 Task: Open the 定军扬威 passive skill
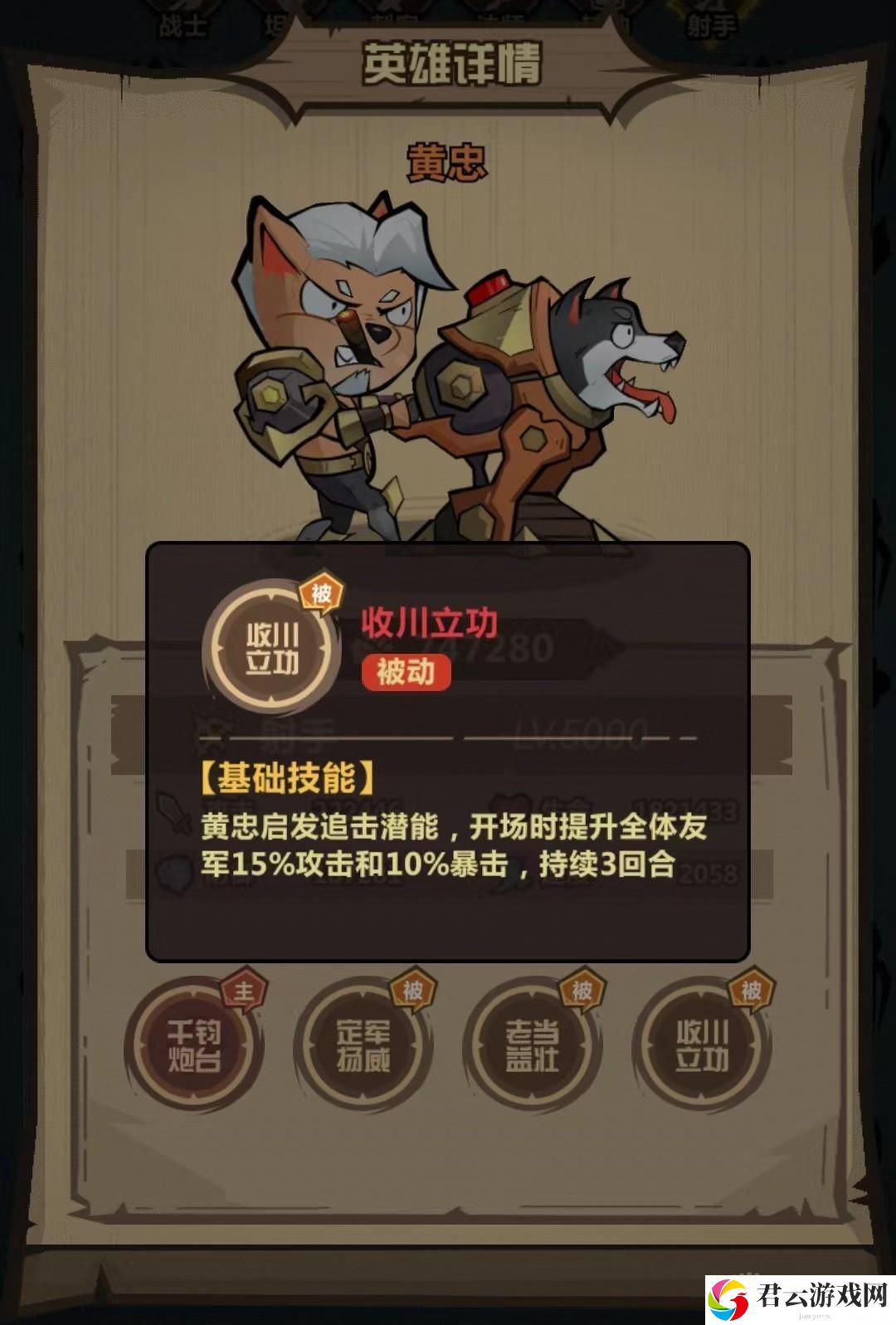363,1046
